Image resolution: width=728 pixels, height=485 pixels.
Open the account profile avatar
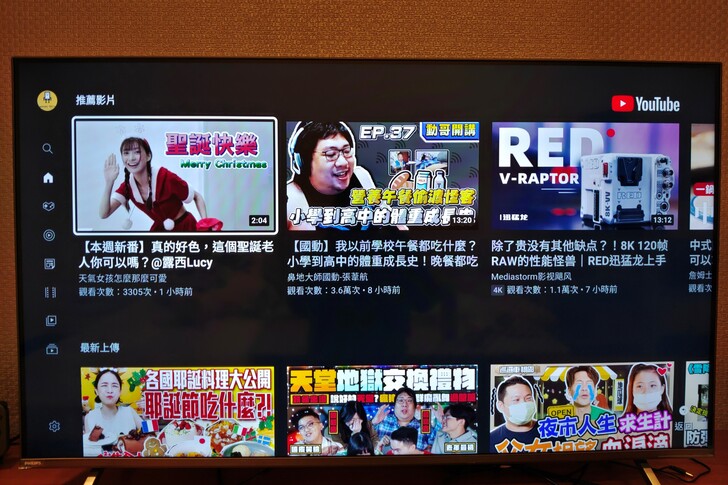(x=47, y=100)
